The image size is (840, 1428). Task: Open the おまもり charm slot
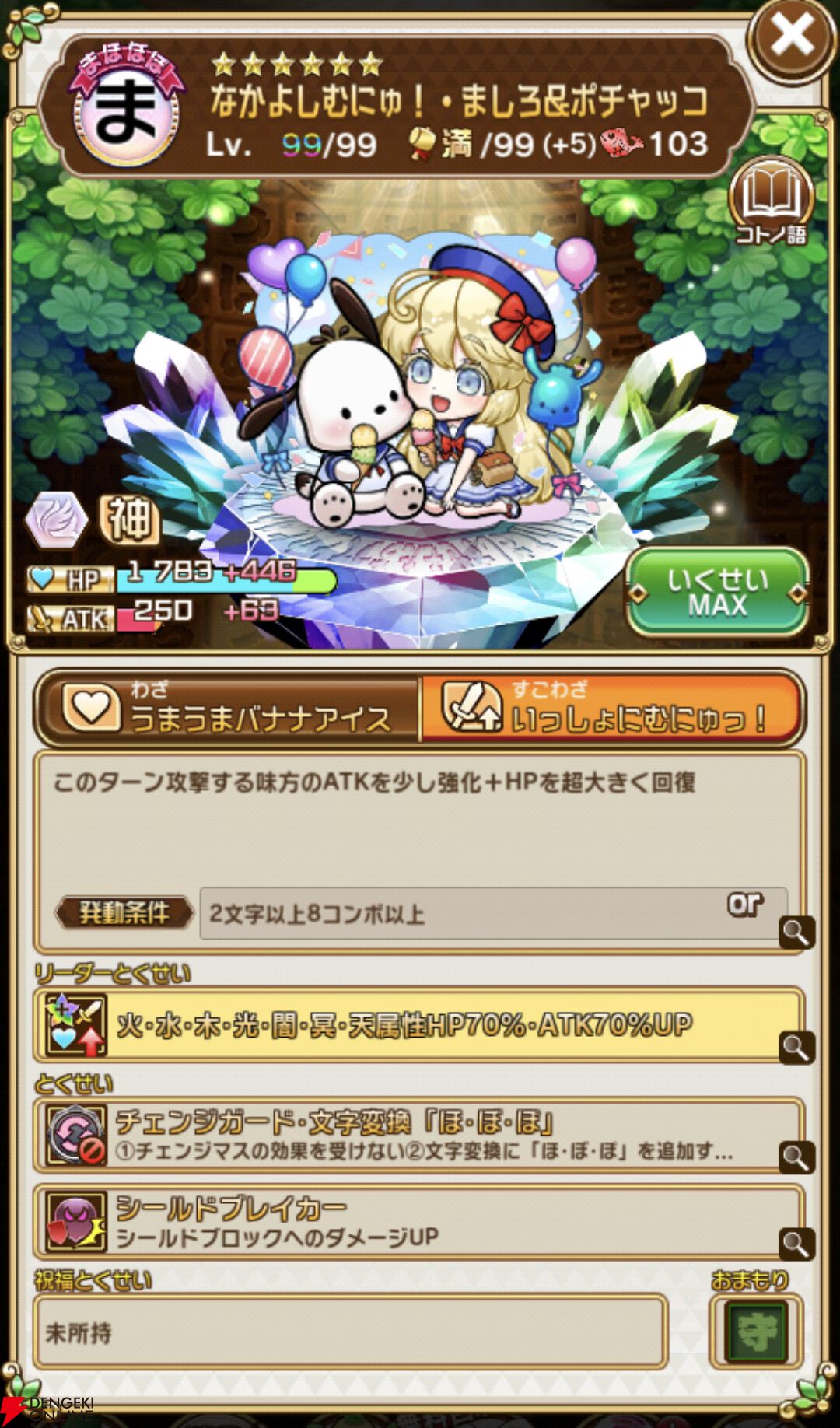(756, 1333)
